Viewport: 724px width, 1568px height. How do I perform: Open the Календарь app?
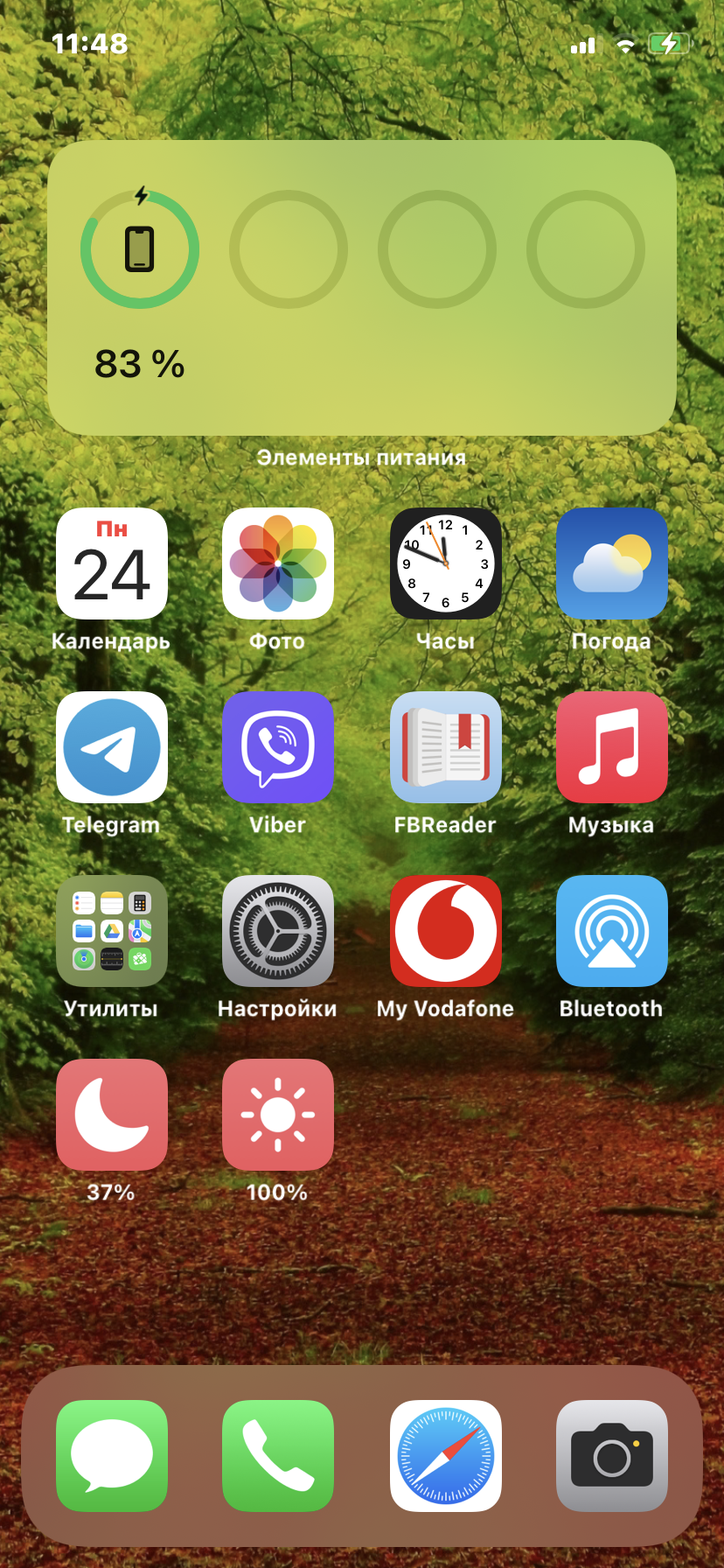(x=112, y=563)
